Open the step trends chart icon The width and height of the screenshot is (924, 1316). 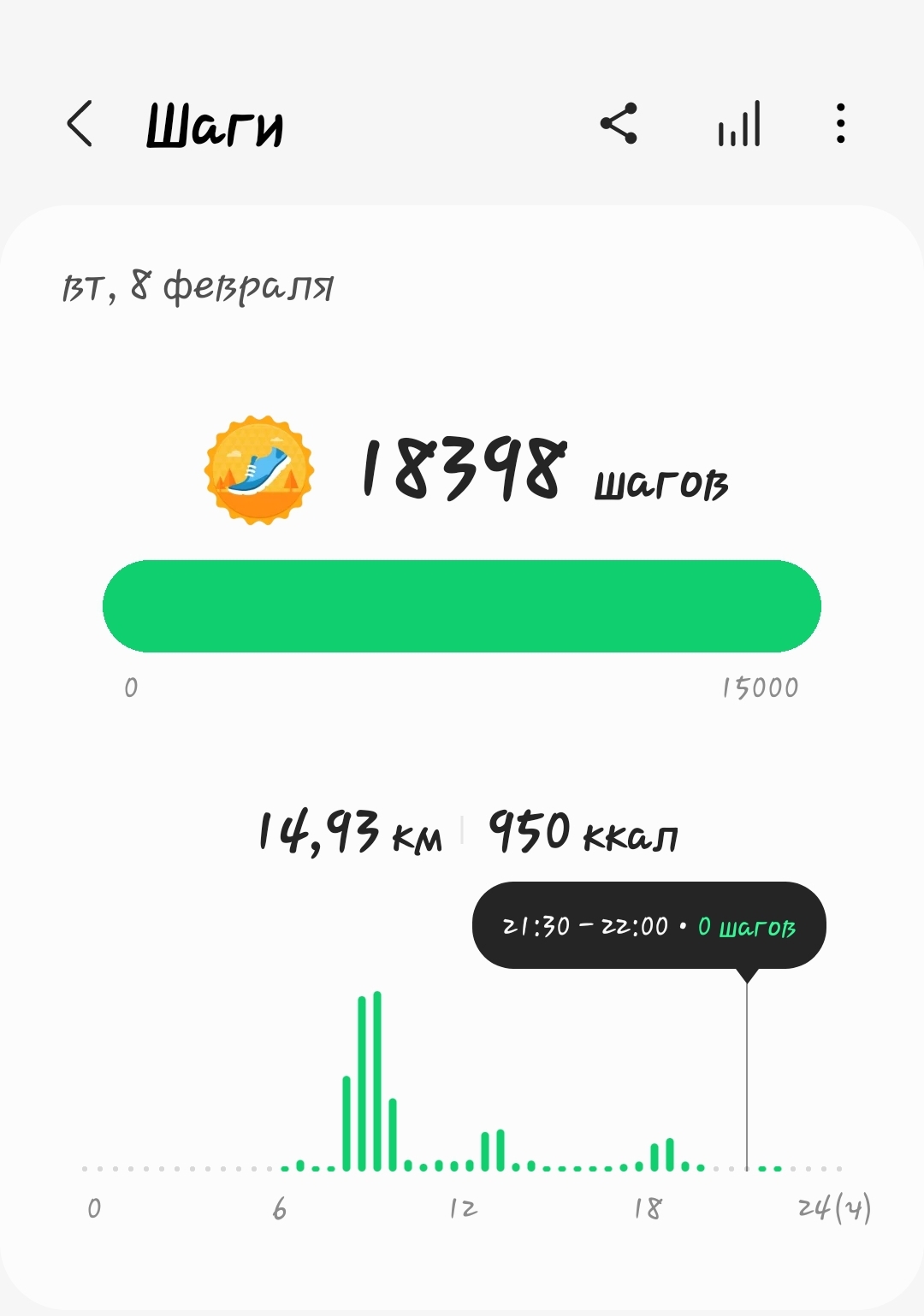[739, 124]
